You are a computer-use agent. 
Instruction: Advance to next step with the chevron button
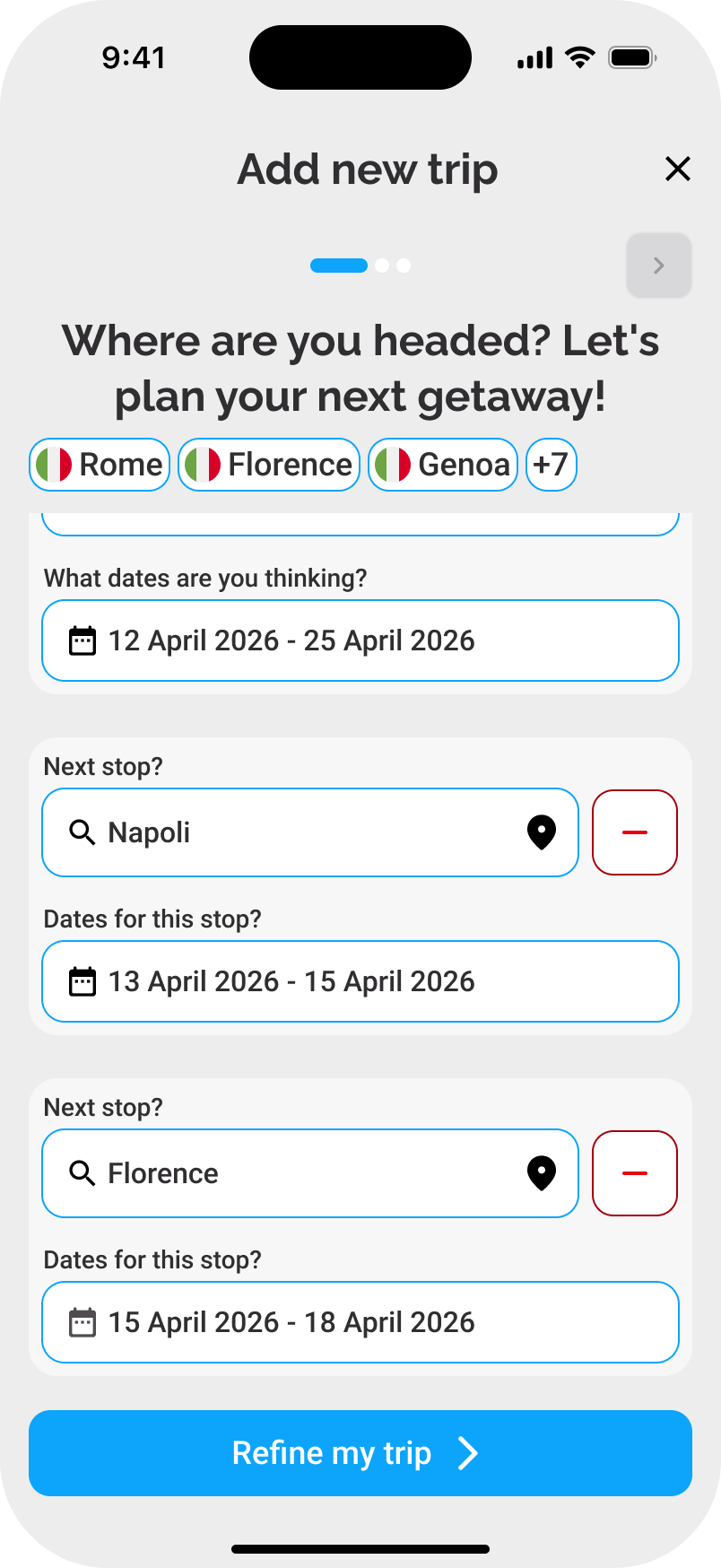[x=658, y=265]
